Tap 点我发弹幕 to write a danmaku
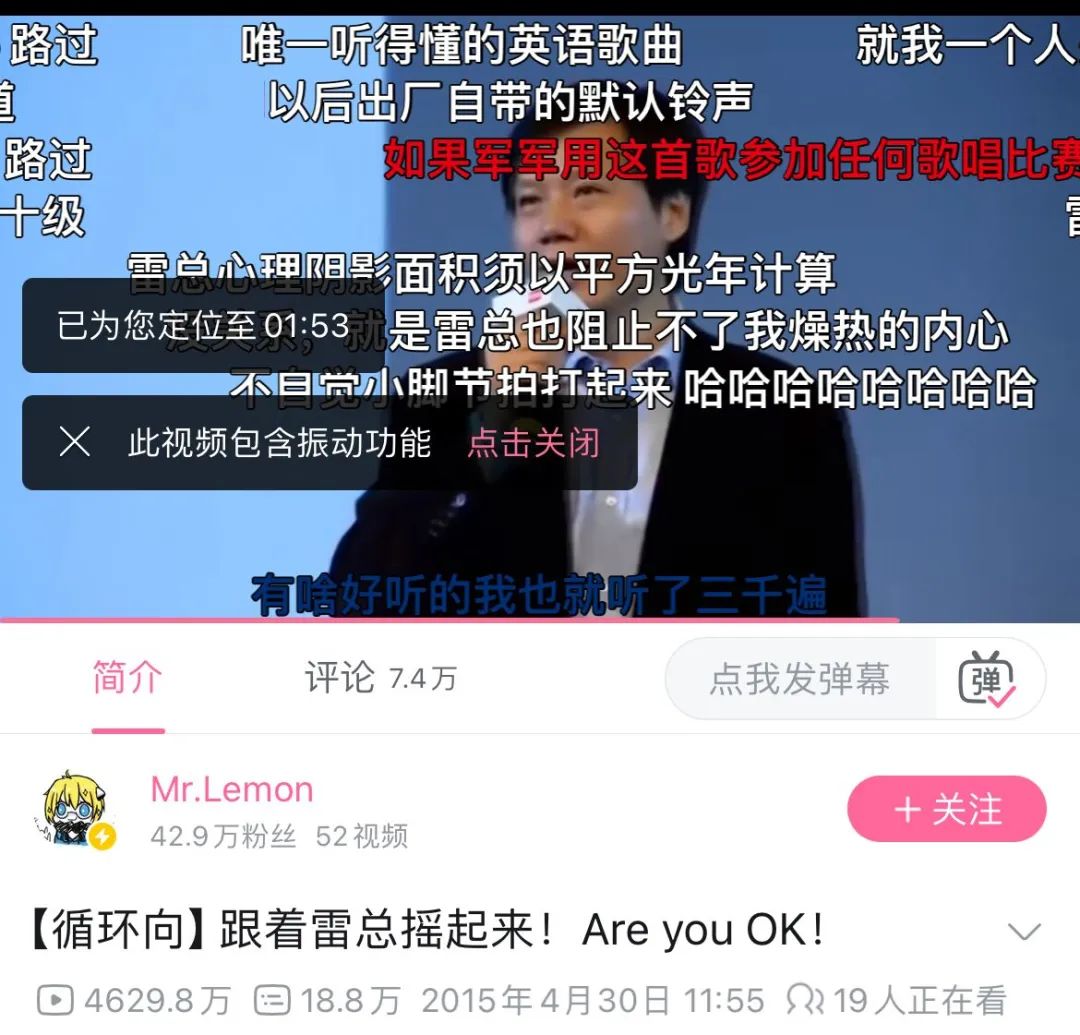Screen dimensions: 1080x1035 point(799,679)
